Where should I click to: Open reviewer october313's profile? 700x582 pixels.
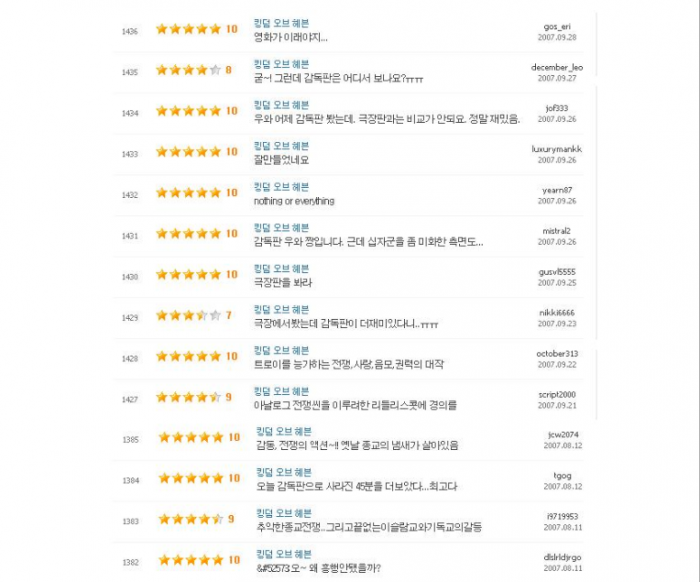(557, 353)
